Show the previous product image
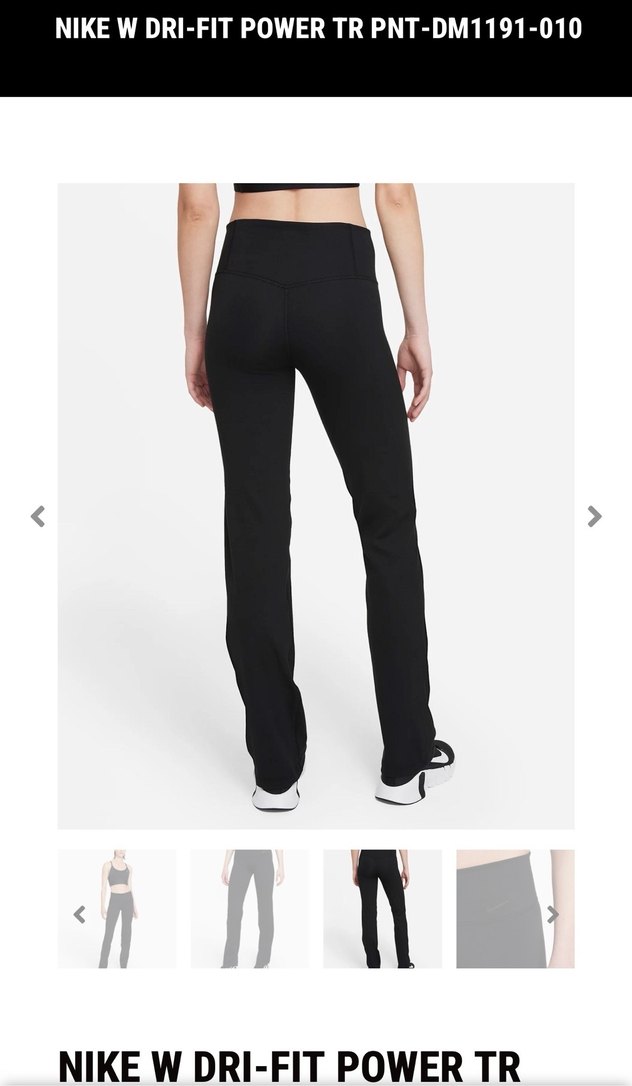 click(38, 516)
